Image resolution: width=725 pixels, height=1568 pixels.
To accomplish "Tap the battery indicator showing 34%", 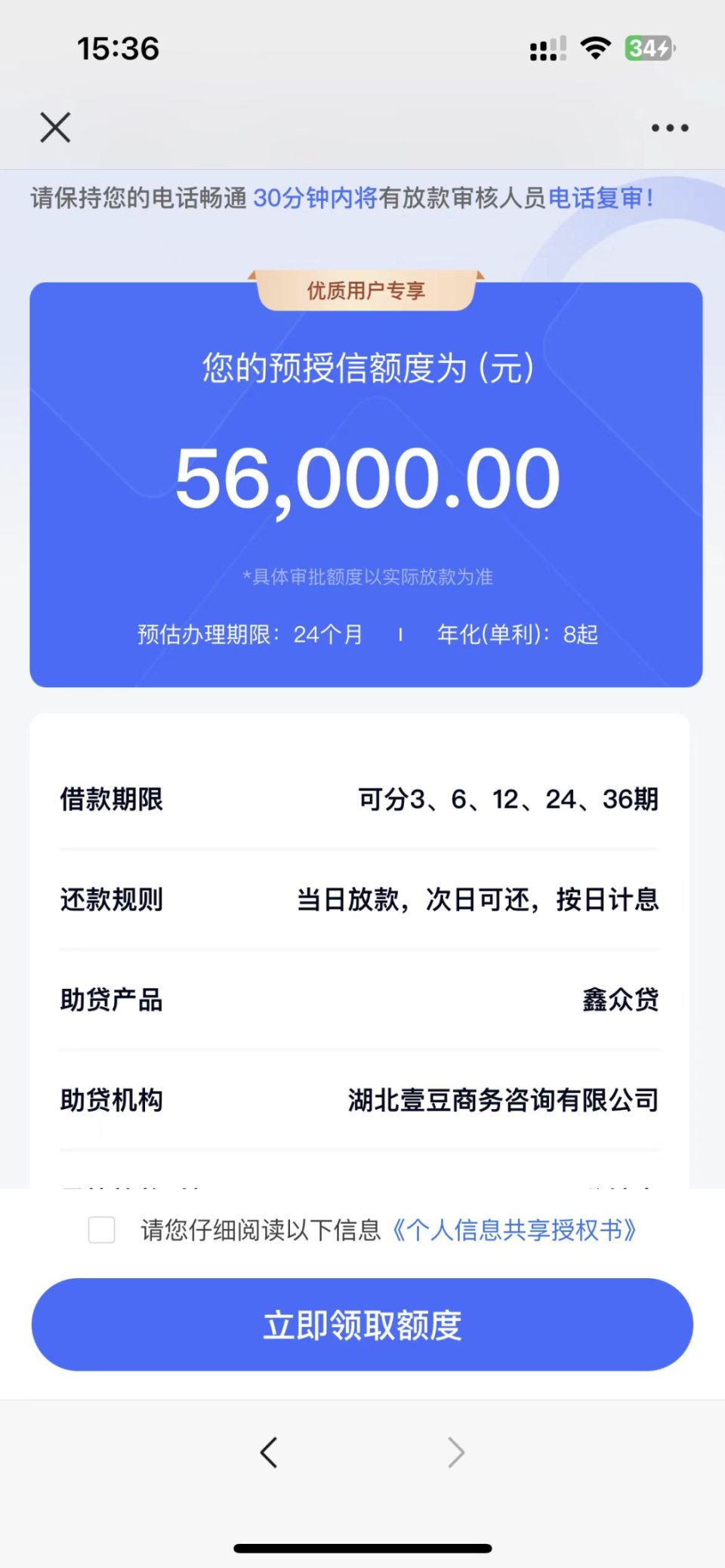I will (648, 48).
